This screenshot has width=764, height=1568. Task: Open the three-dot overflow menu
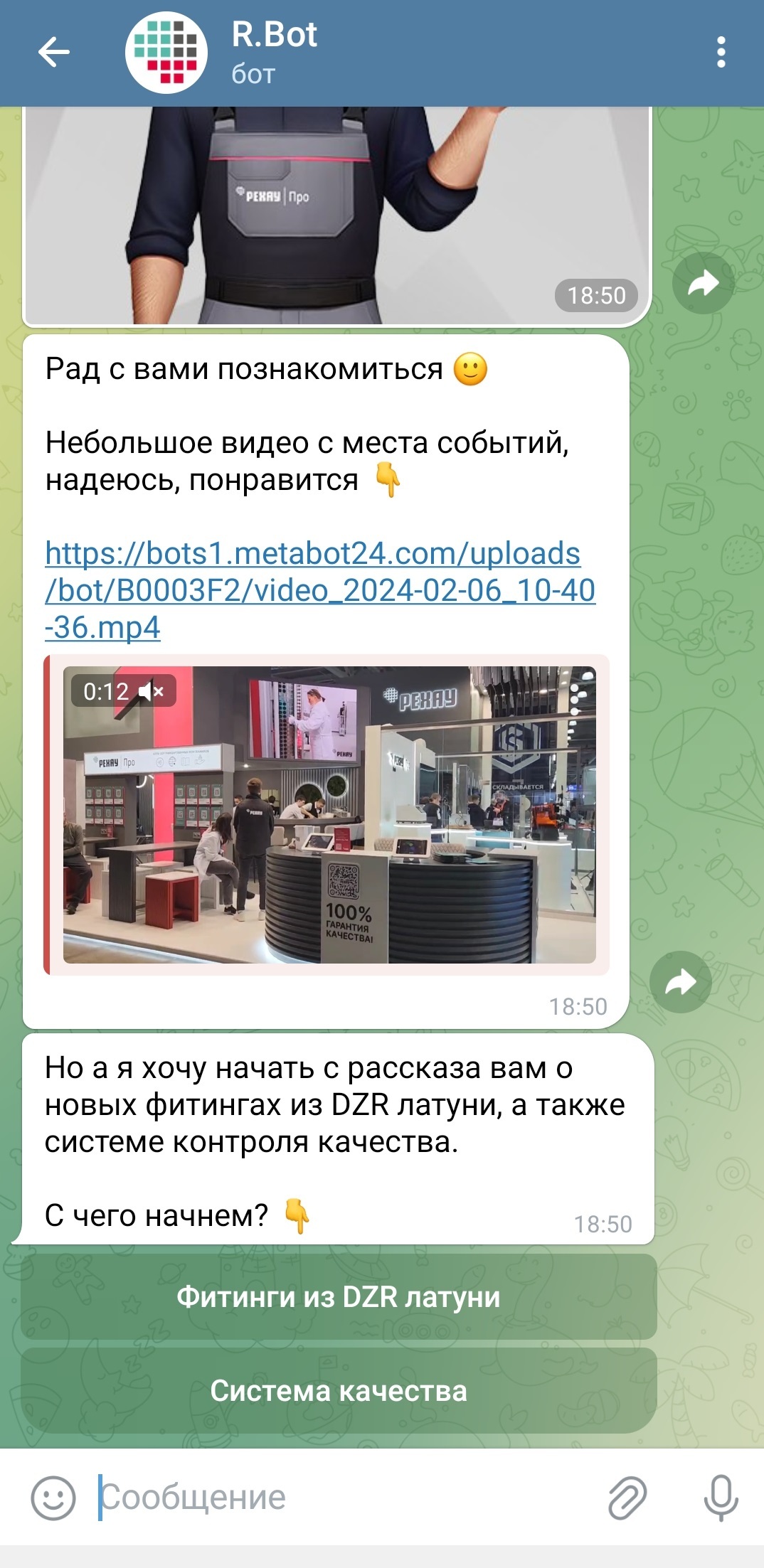click(x=721, y=53)
